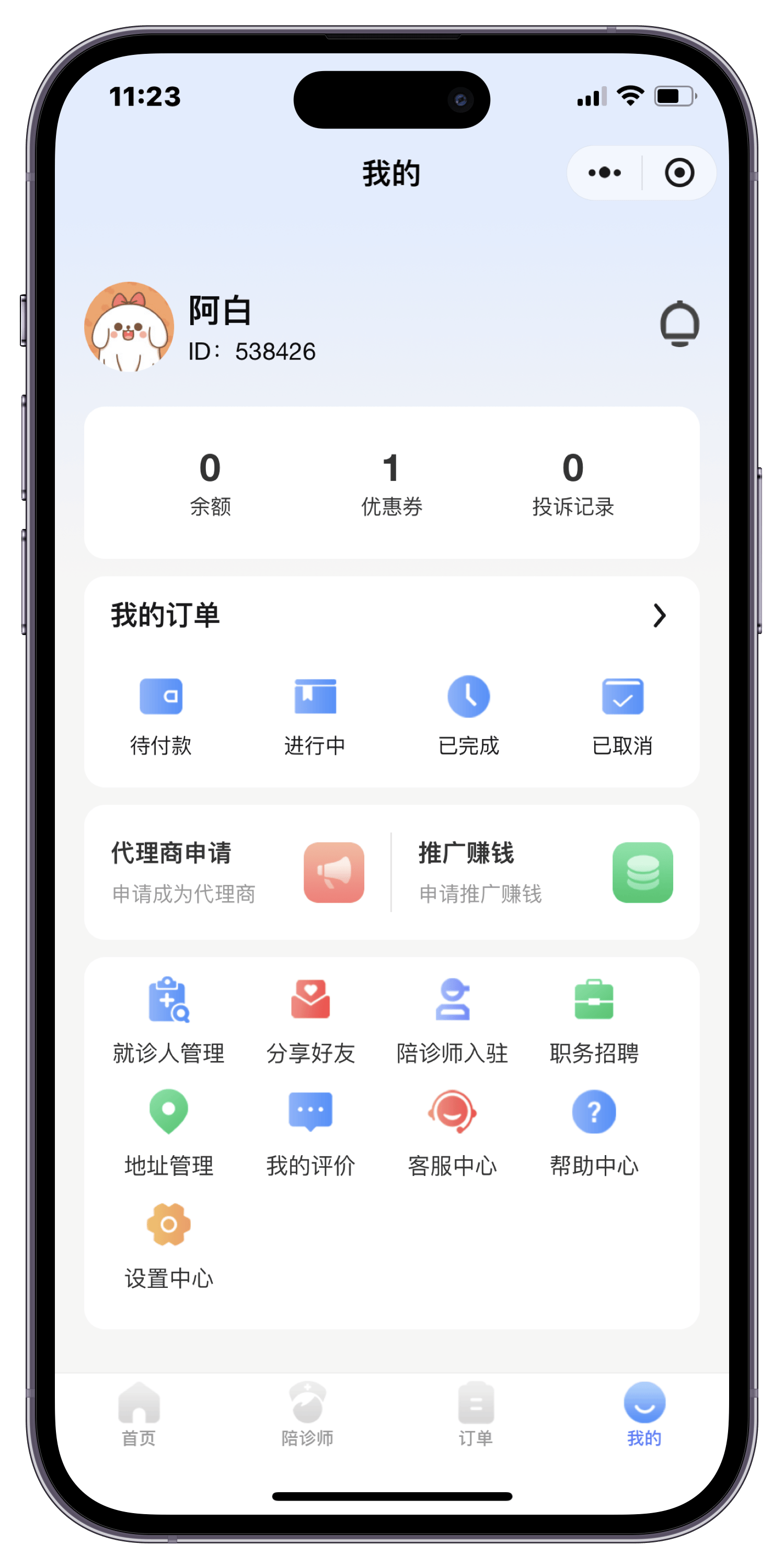View 待付款 orders
The height and width of the screenshot is (1568, 784).
(x=162, y=716)
